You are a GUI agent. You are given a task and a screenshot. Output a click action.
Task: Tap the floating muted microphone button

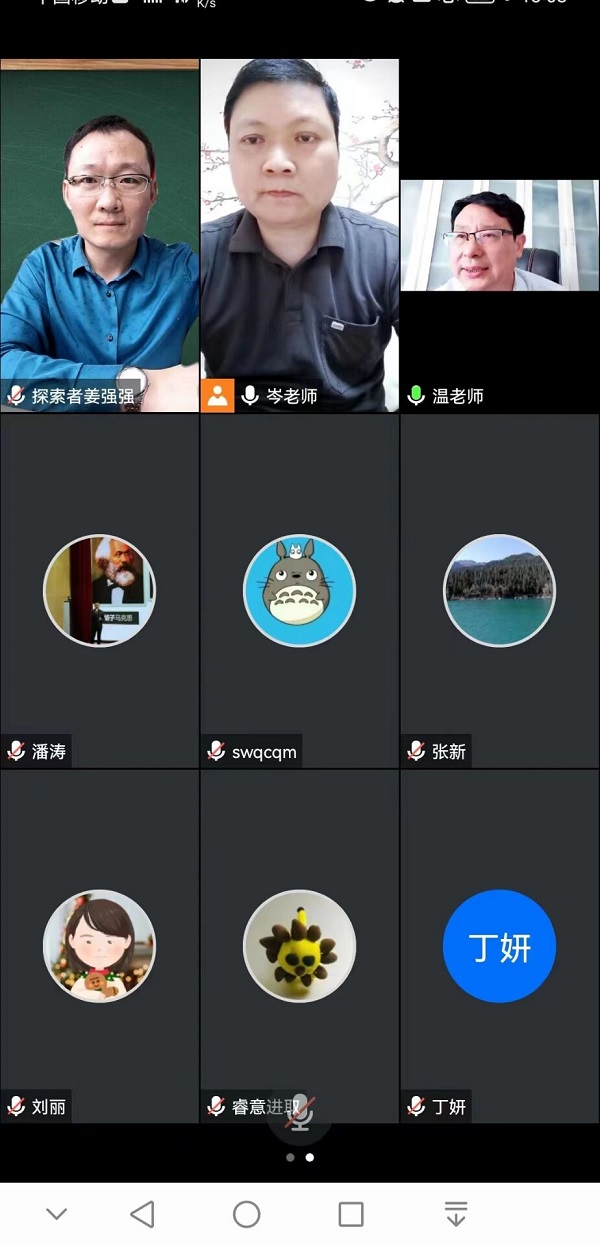click(x=299, y=1113)
